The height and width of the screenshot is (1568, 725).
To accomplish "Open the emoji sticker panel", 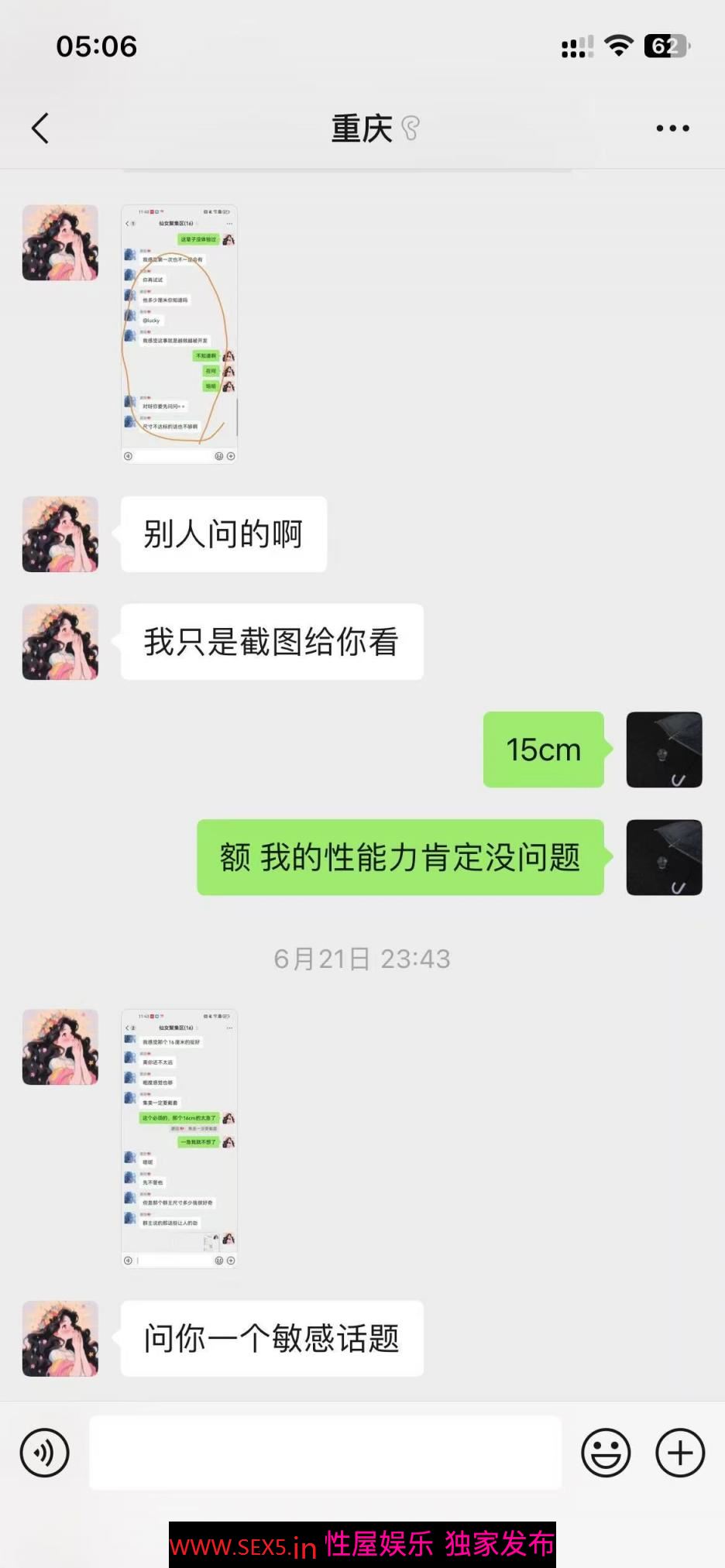I will (x=606, y=1453).
